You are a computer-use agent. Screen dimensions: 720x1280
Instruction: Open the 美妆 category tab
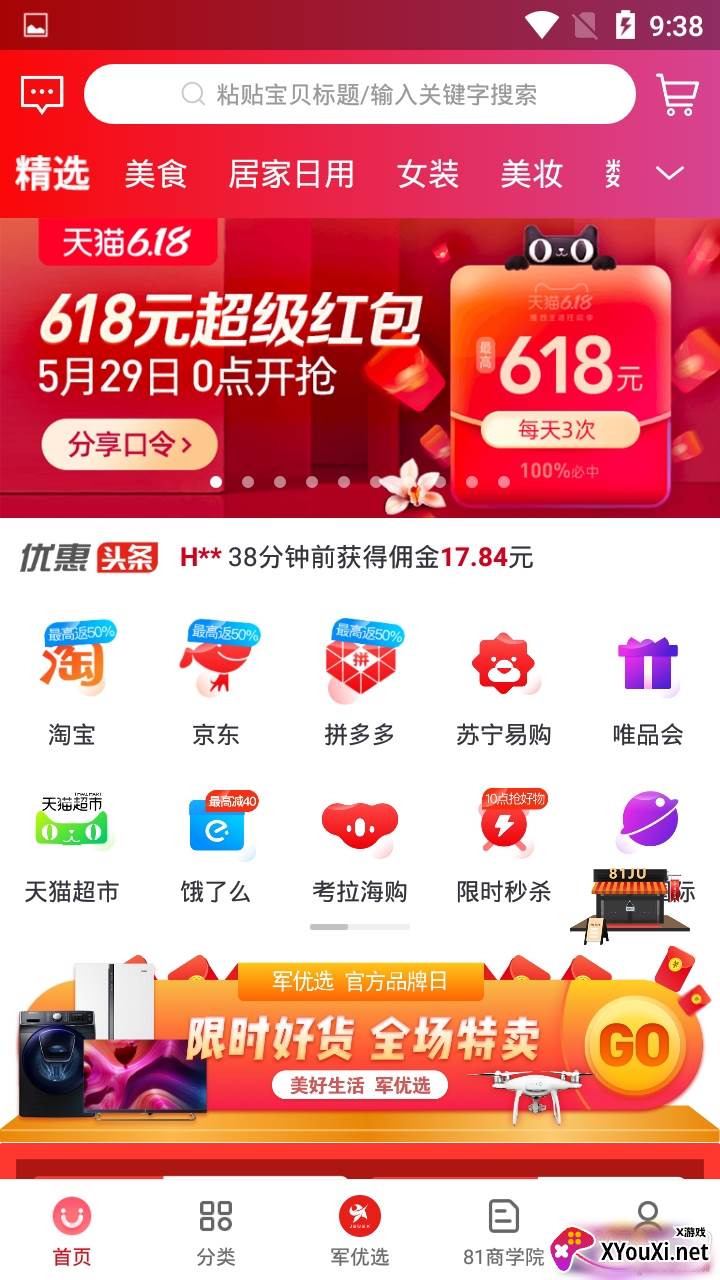531,174
